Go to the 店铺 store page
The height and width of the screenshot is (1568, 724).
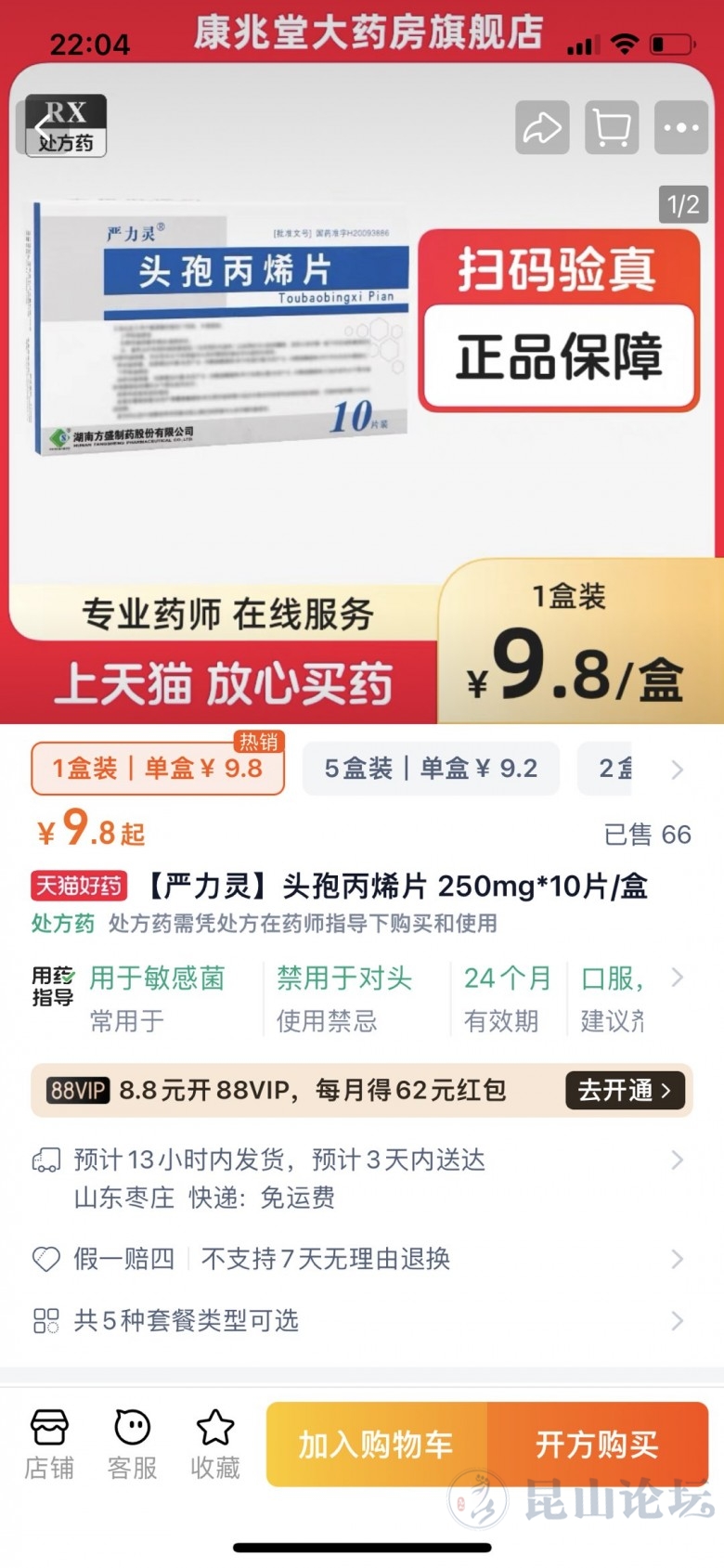coord(49,1444)
